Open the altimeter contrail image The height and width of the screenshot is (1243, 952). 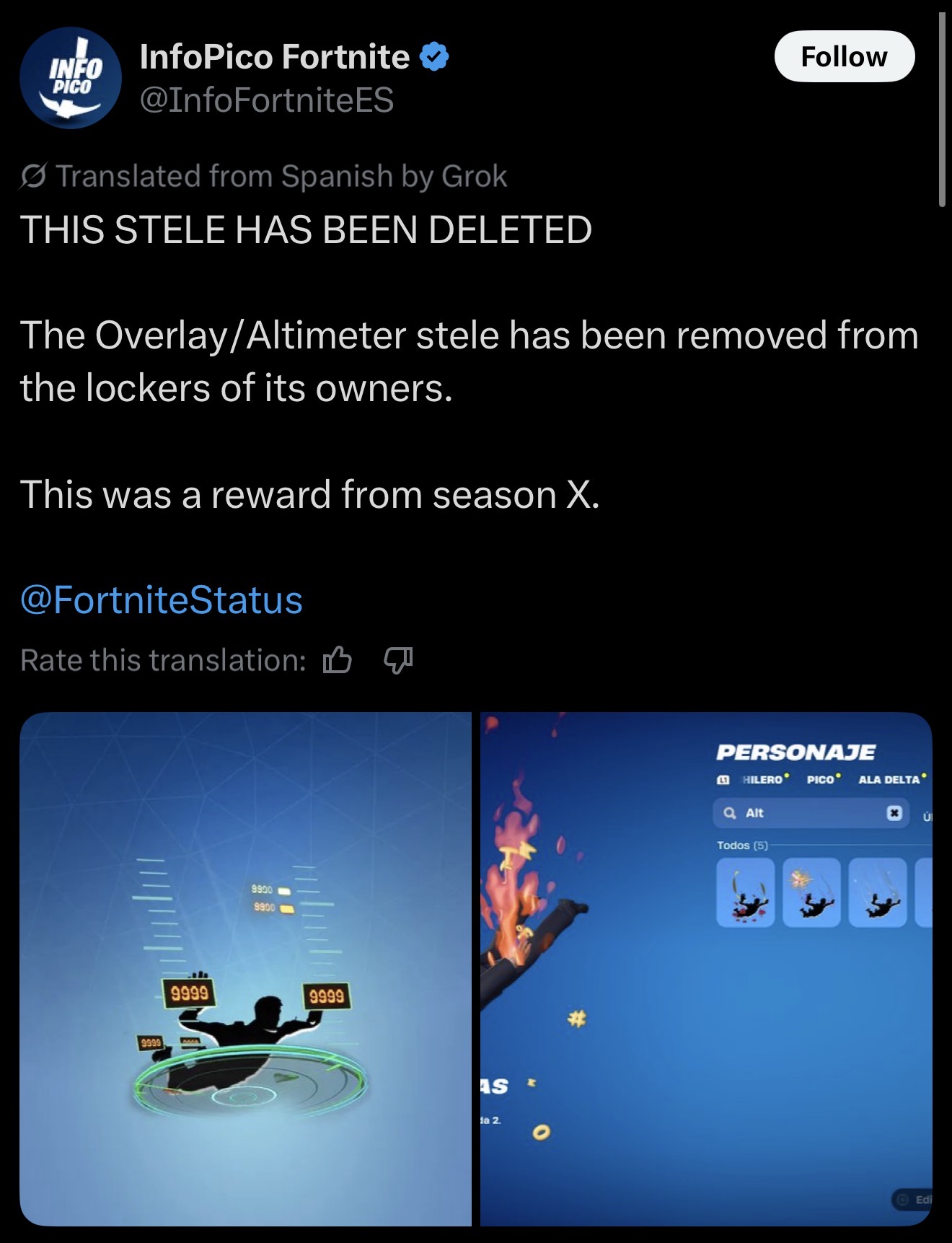(245, 968)
